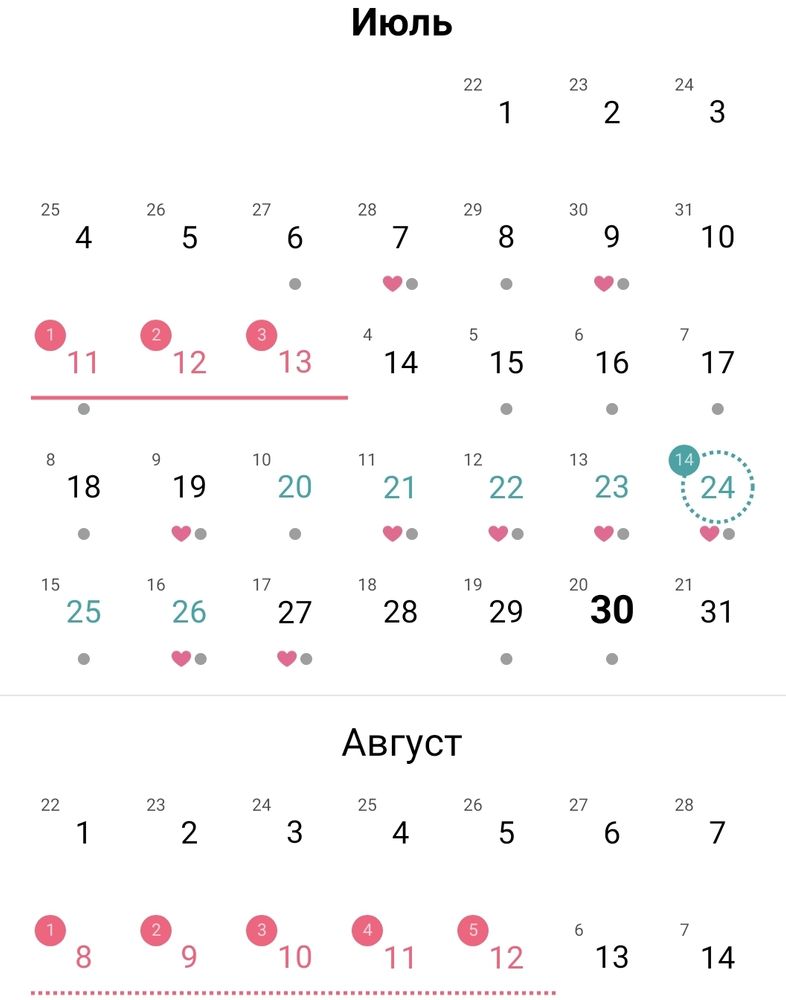This screenshot has width=786, height=1000.
Task: Choose July 4 date cell
Action: click(83, 238)
